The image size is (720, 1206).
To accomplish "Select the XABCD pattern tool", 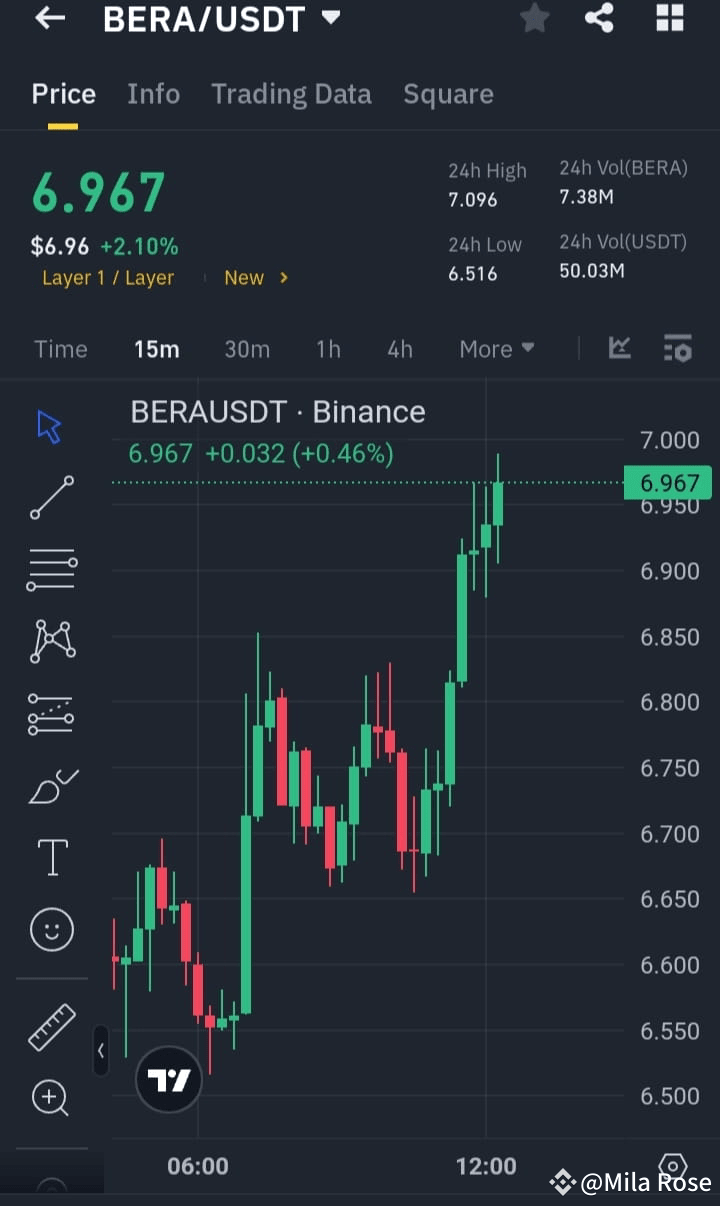I will pyautogui.click(x=50, y=641).
